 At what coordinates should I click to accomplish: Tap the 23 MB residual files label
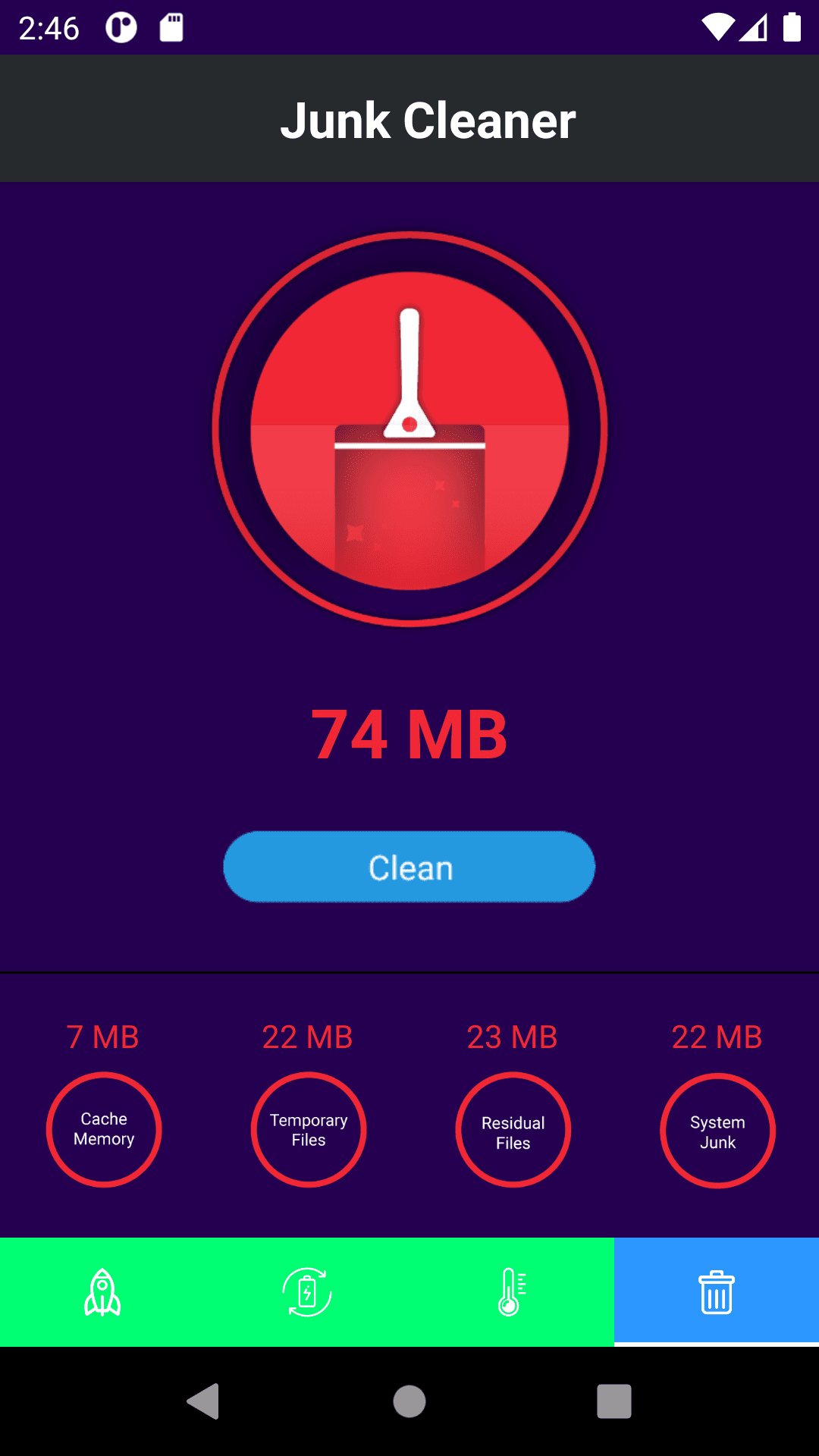(x=513, y=1036)
